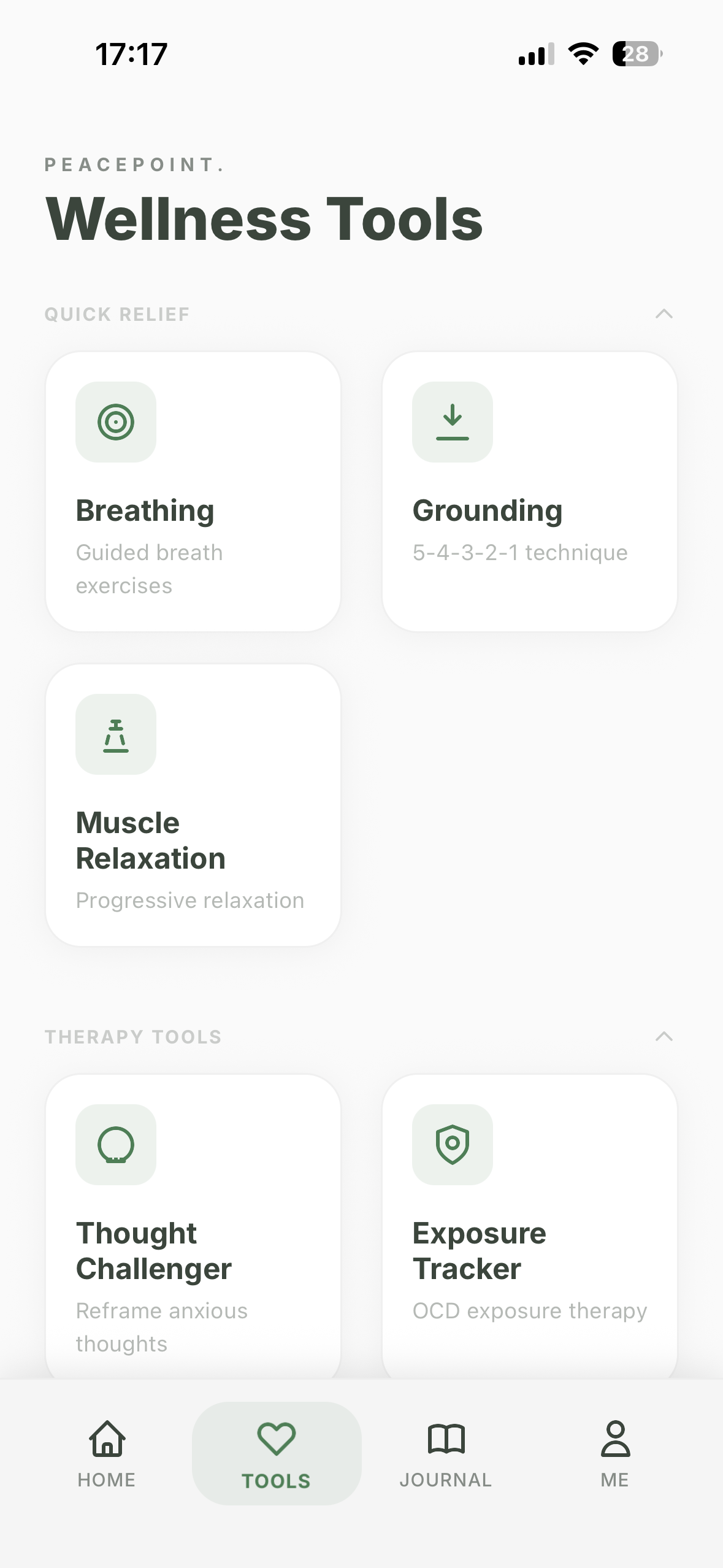Select the Tools tab
The width and height of the screenshot is (723, 1568).
277,1453
